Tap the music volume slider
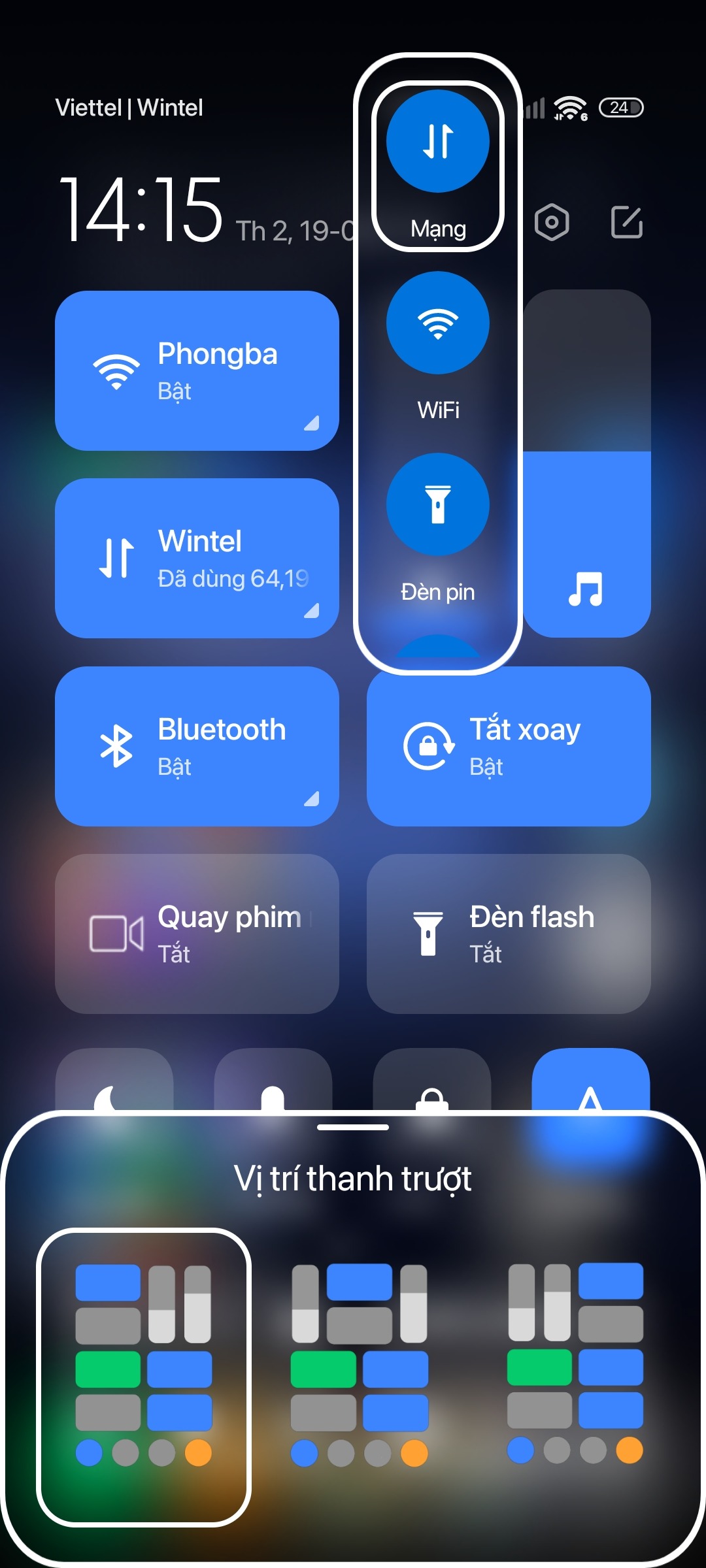The width and height of the screenshot is (706, 1568). click(586, 464)
